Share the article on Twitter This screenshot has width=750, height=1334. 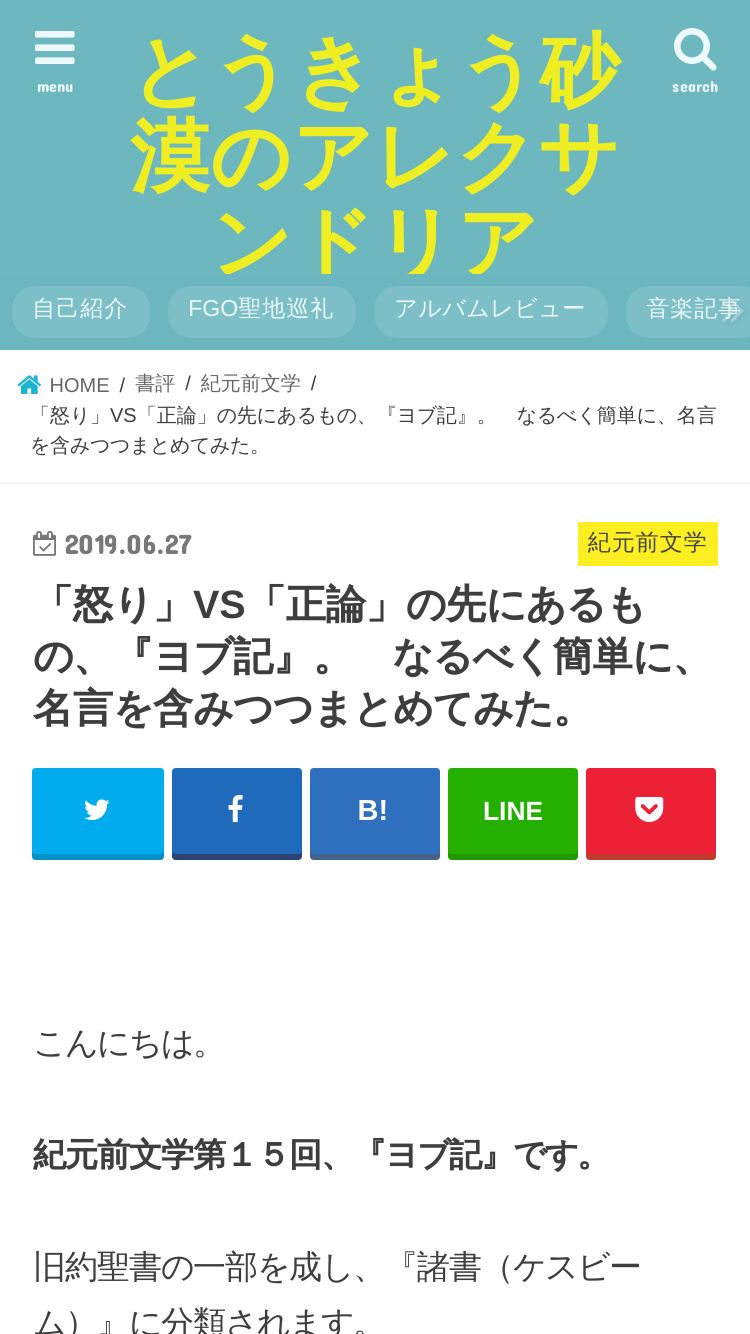click(98, 814)
